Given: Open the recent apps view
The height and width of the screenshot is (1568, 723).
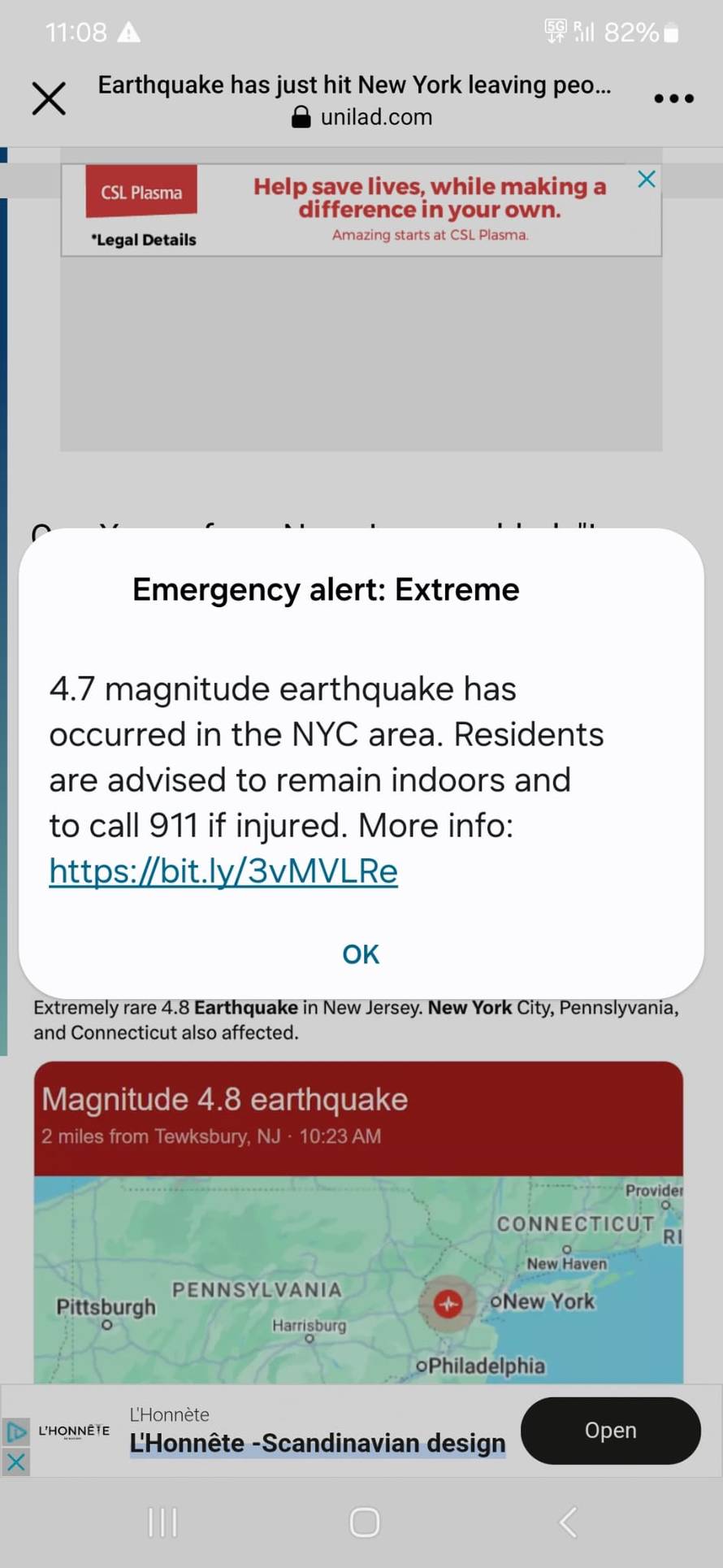Looking at the screenshot, I should click(x=162, y=1522).
